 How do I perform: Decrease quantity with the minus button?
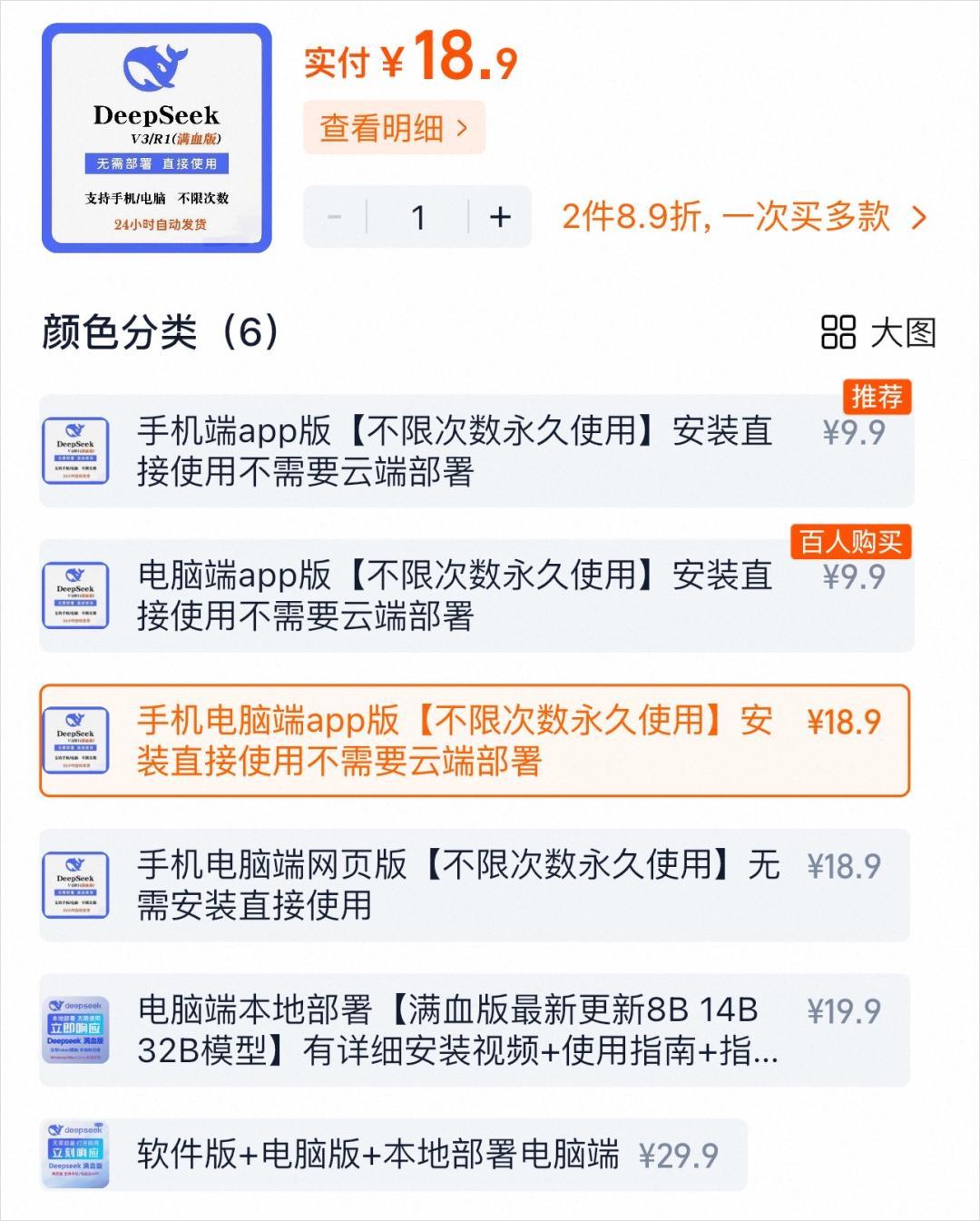point(334,217)
